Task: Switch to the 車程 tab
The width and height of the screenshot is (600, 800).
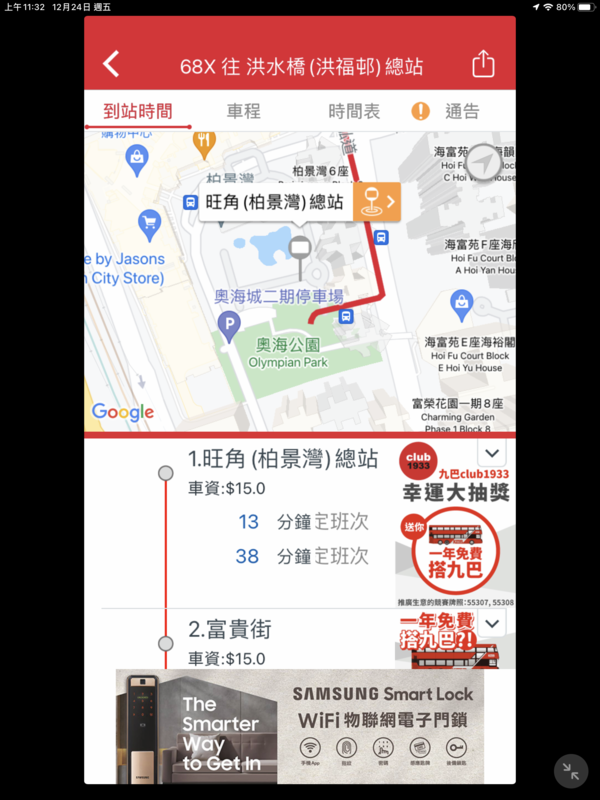Action: tap(243, 111)
